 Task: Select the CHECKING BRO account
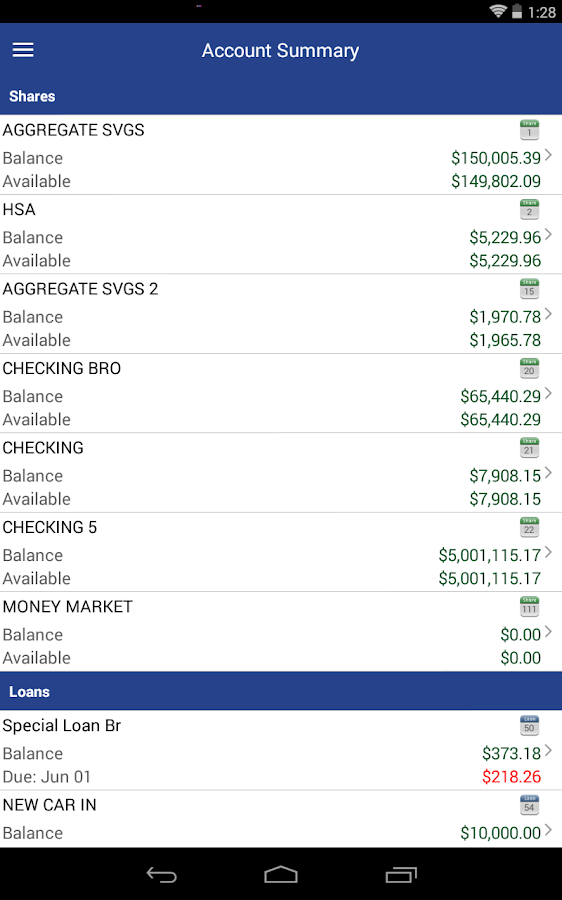pos(281,393)
